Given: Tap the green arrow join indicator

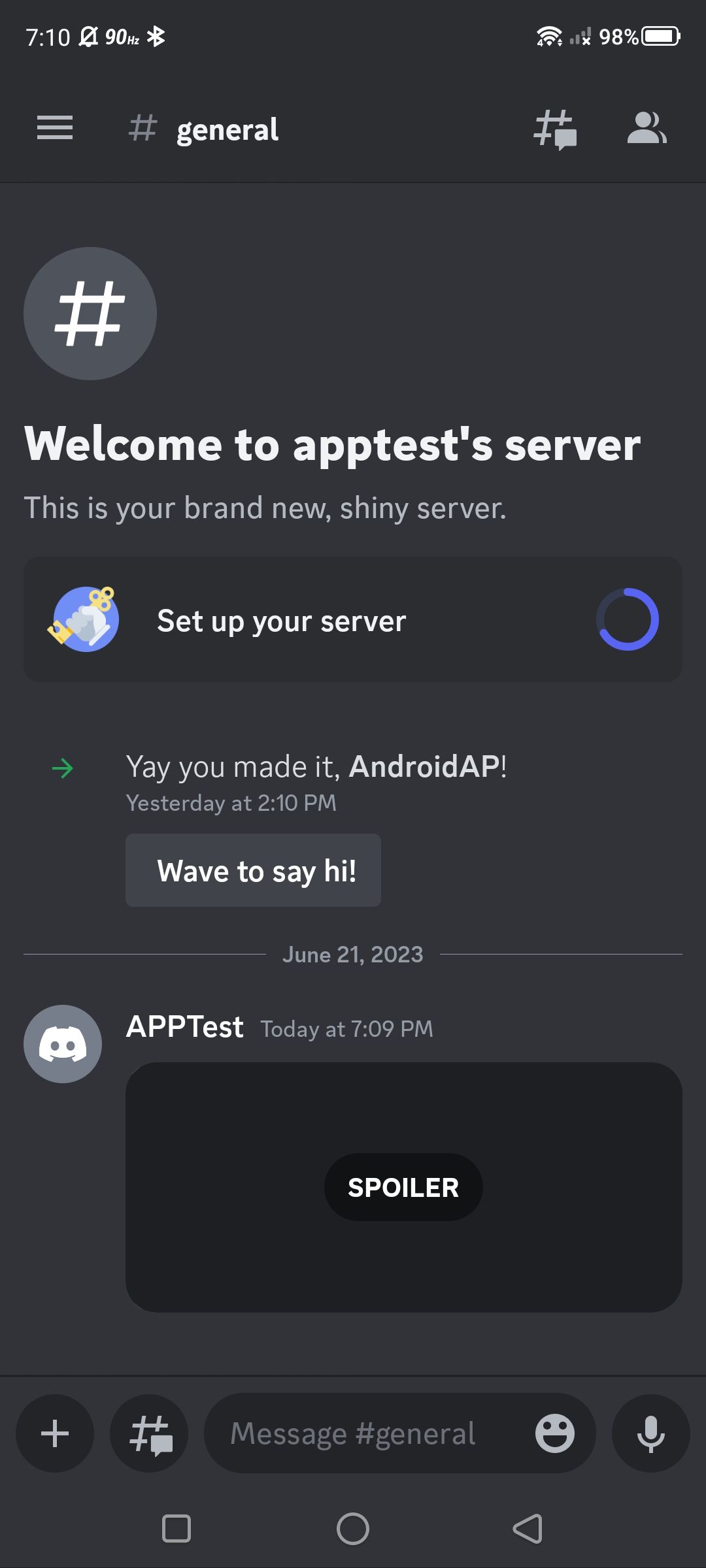Looking at the screenshot, I should (62, 768).
